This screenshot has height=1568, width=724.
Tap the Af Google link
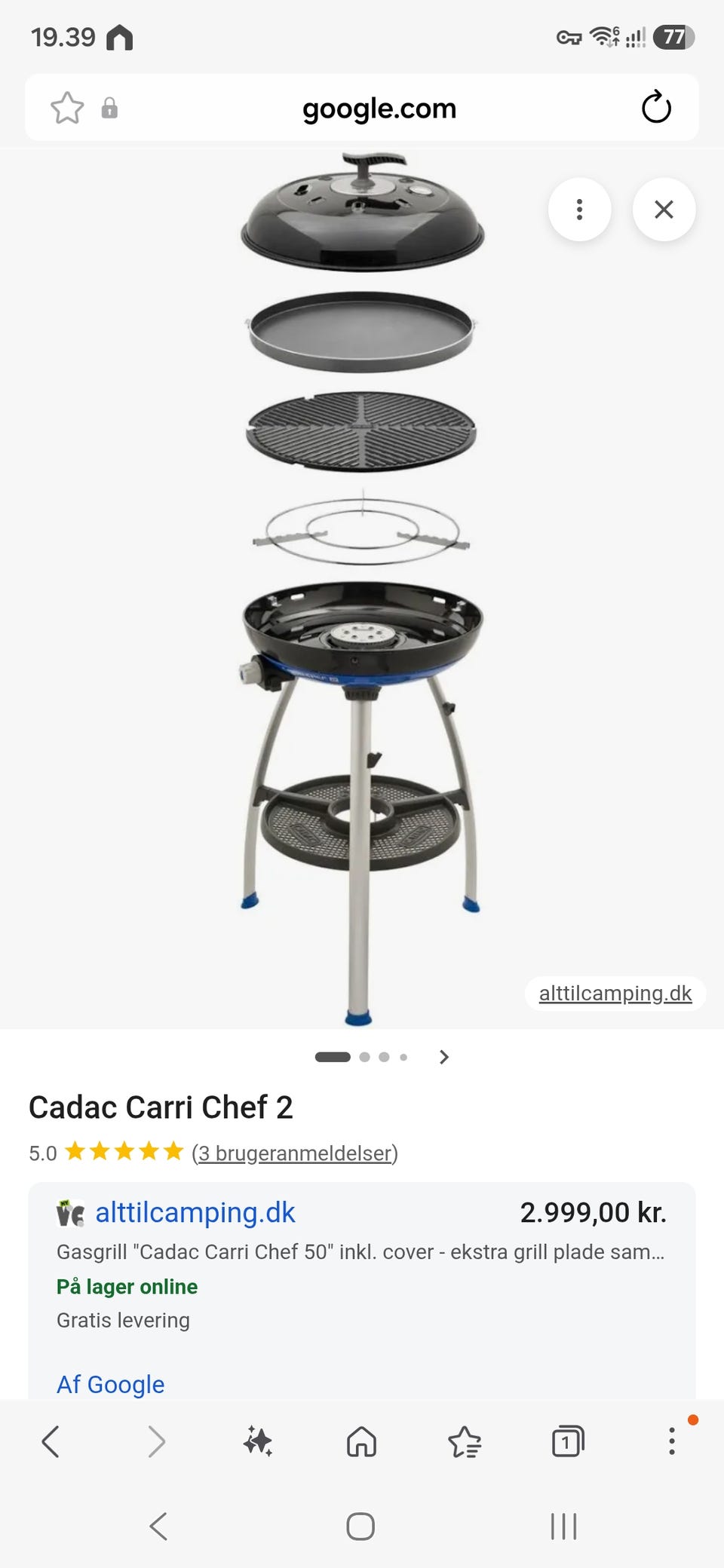pyautogui.click(x=111, y=1384)
